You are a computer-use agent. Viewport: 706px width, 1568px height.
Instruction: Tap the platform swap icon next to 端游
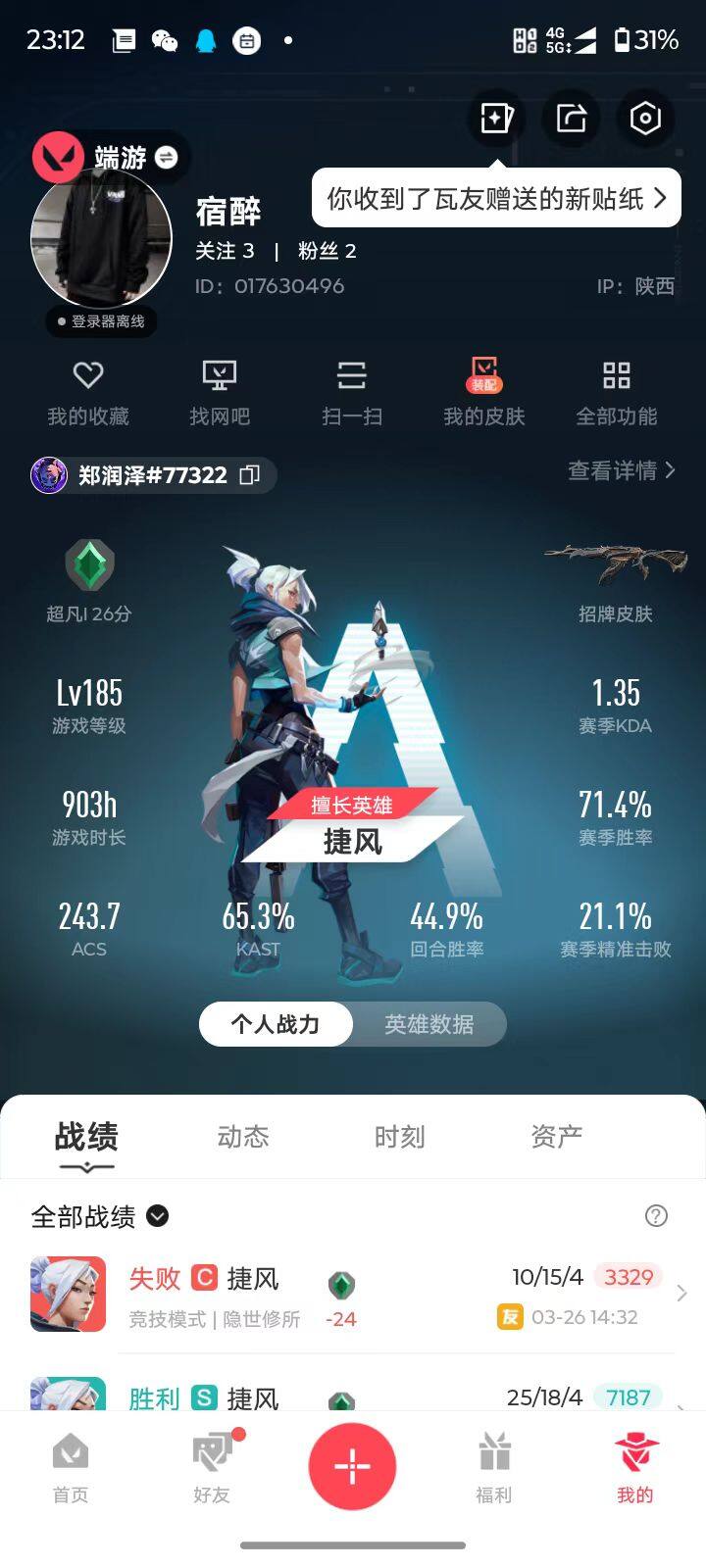coord(167,157)
